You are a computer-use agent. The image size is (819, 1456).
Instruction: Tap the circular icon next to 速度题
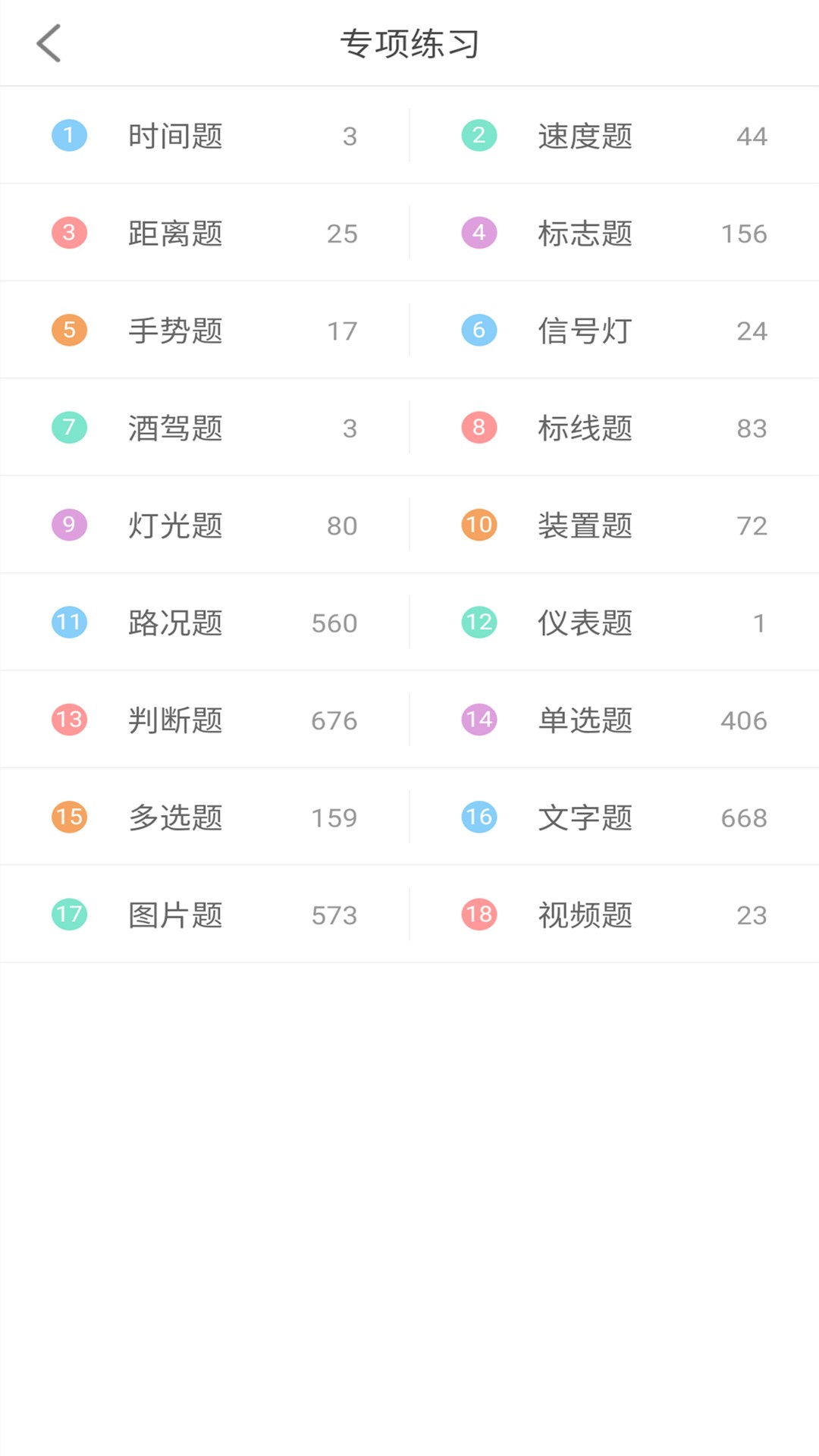pyautogui.click(x=479, y=135)
